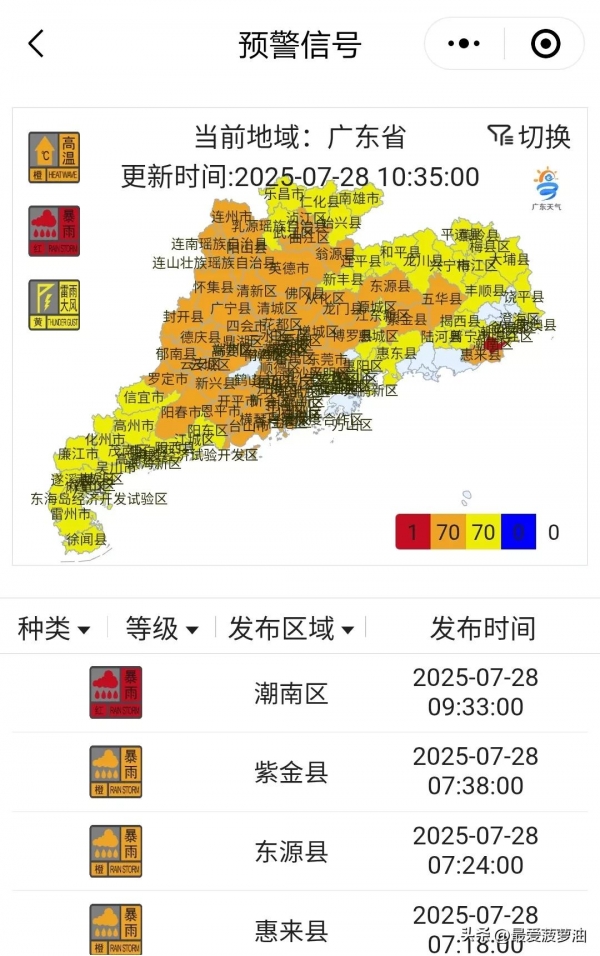Open the 惠来县 rainstorm warning row
This screenshot has width=600, height=956.
[x=300, y=930]
